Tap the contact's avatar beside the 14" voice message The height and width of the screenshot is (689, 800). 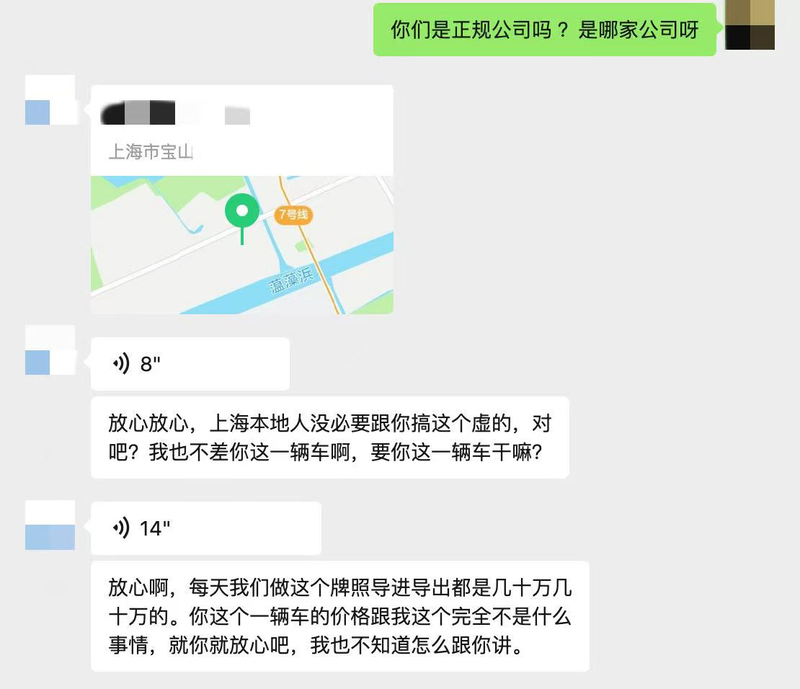[x=50, y=525]
